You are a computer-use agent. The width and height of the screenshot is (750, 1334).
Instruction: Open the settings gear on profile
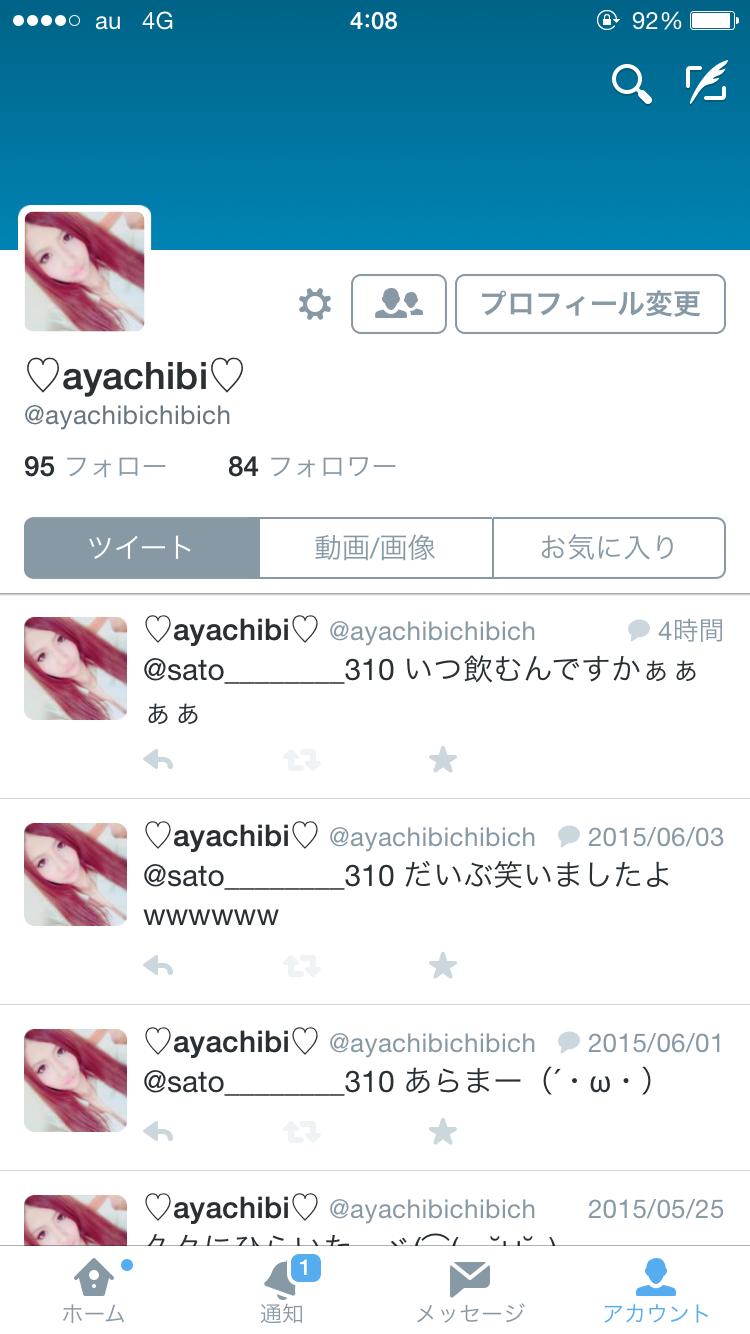(x=315, y=303)
